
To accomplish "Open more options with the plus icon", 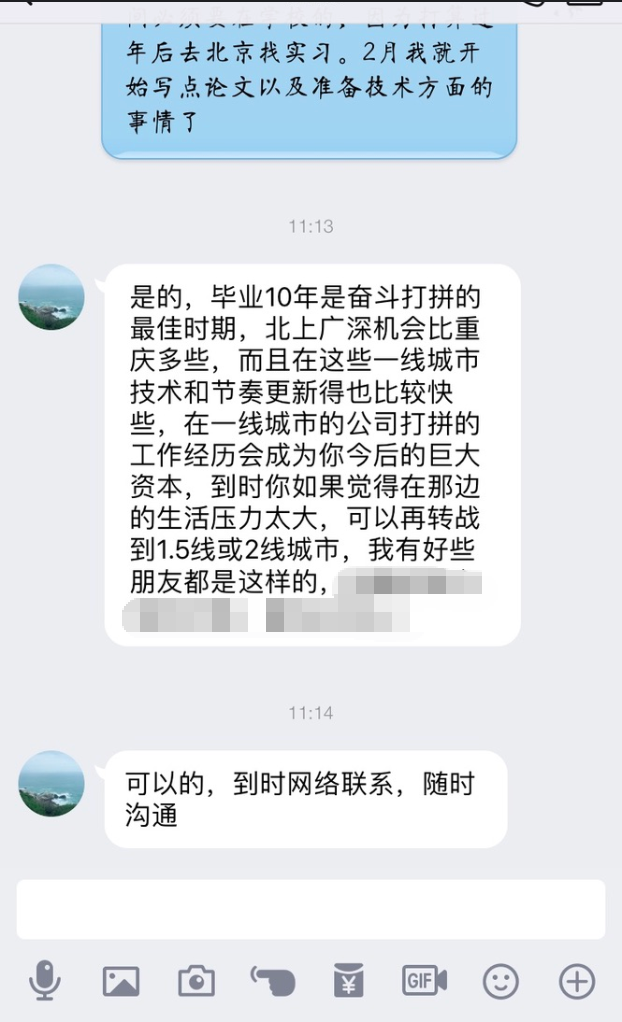I will (x=577, y=982).
